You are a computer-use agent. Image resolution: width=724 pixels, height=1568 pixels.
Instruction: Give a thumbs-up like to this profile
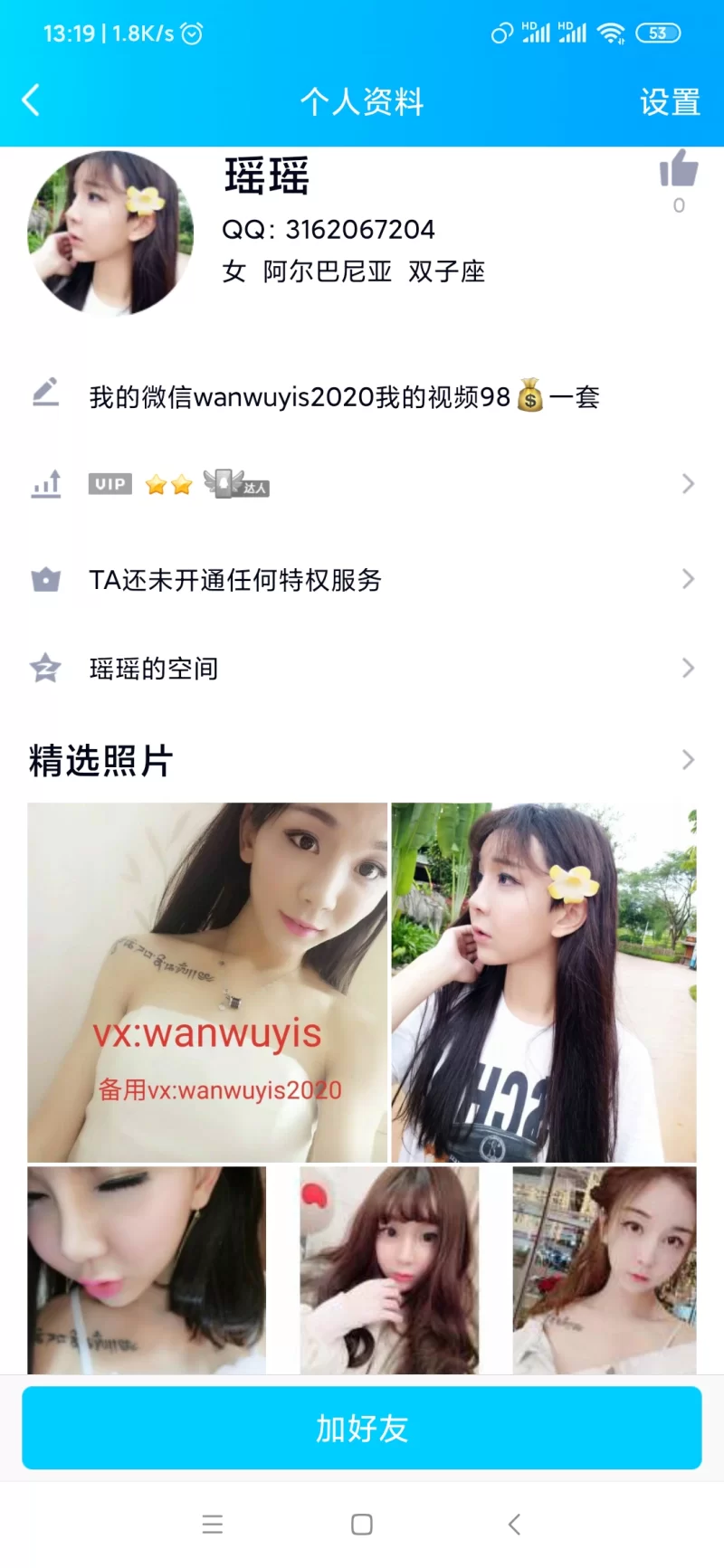[678, 170]
